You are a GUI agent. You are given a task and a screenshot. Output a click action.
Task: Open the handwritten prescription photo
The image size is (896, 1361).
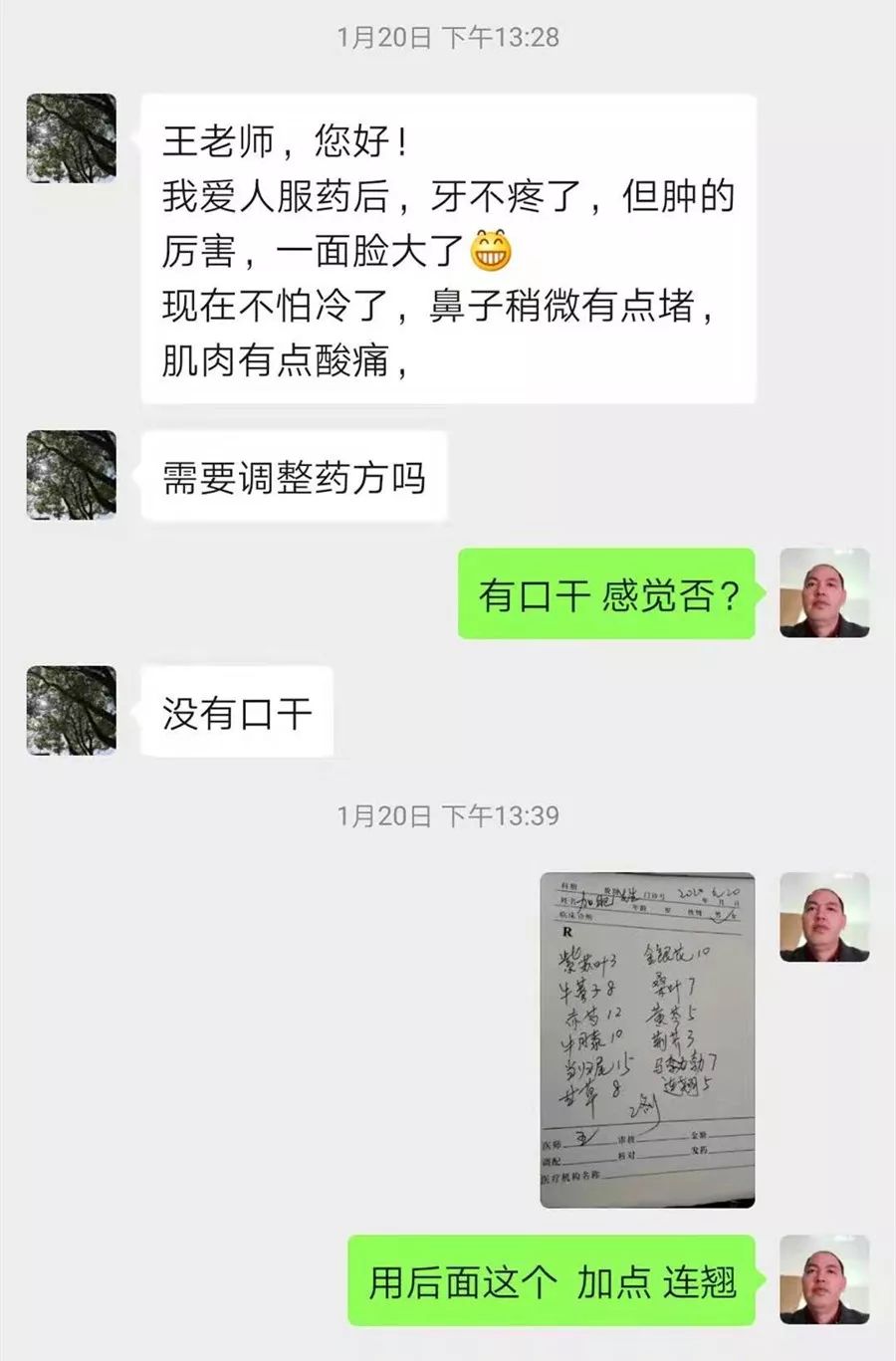click(647, 1040)
